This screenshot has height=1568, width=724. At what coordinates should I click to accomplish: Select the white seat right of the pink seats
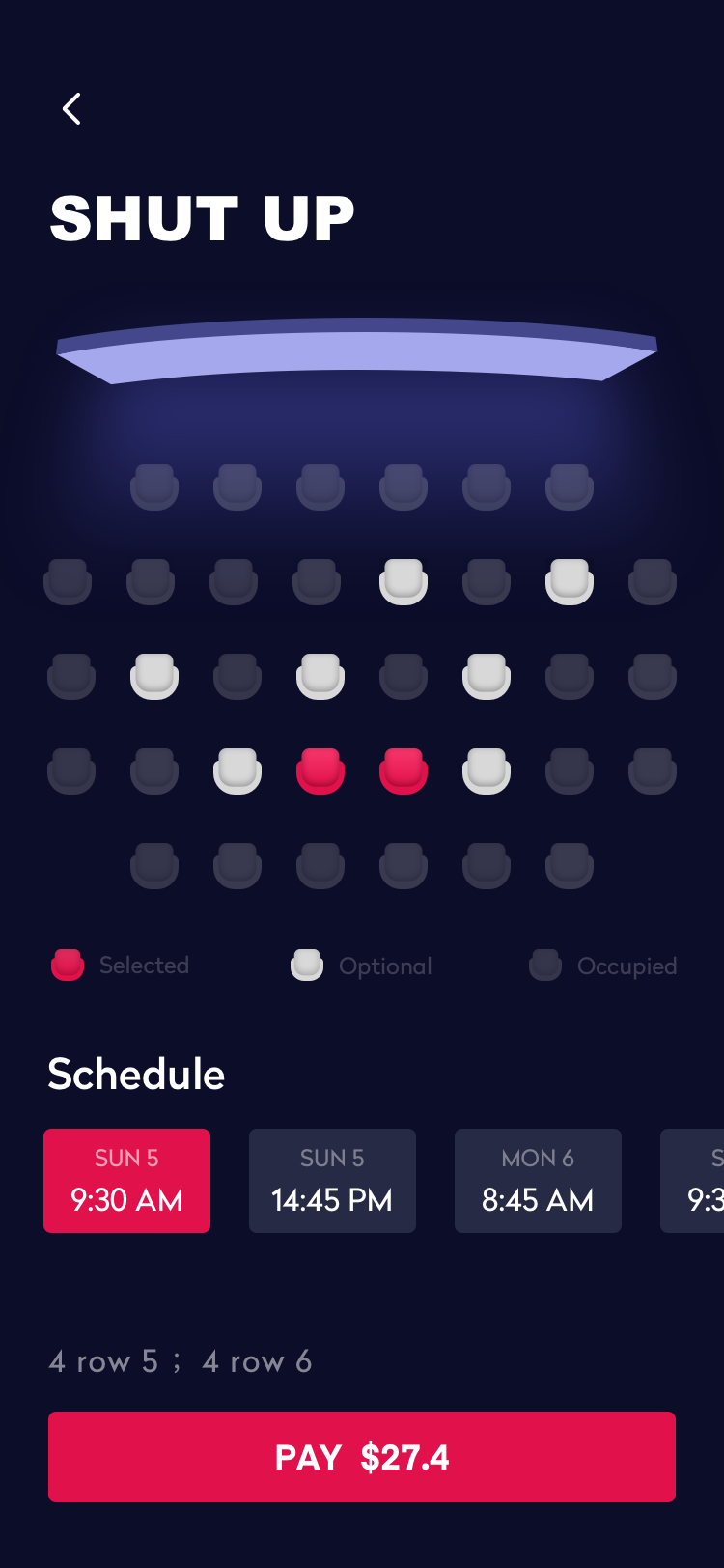click(487, 771)
